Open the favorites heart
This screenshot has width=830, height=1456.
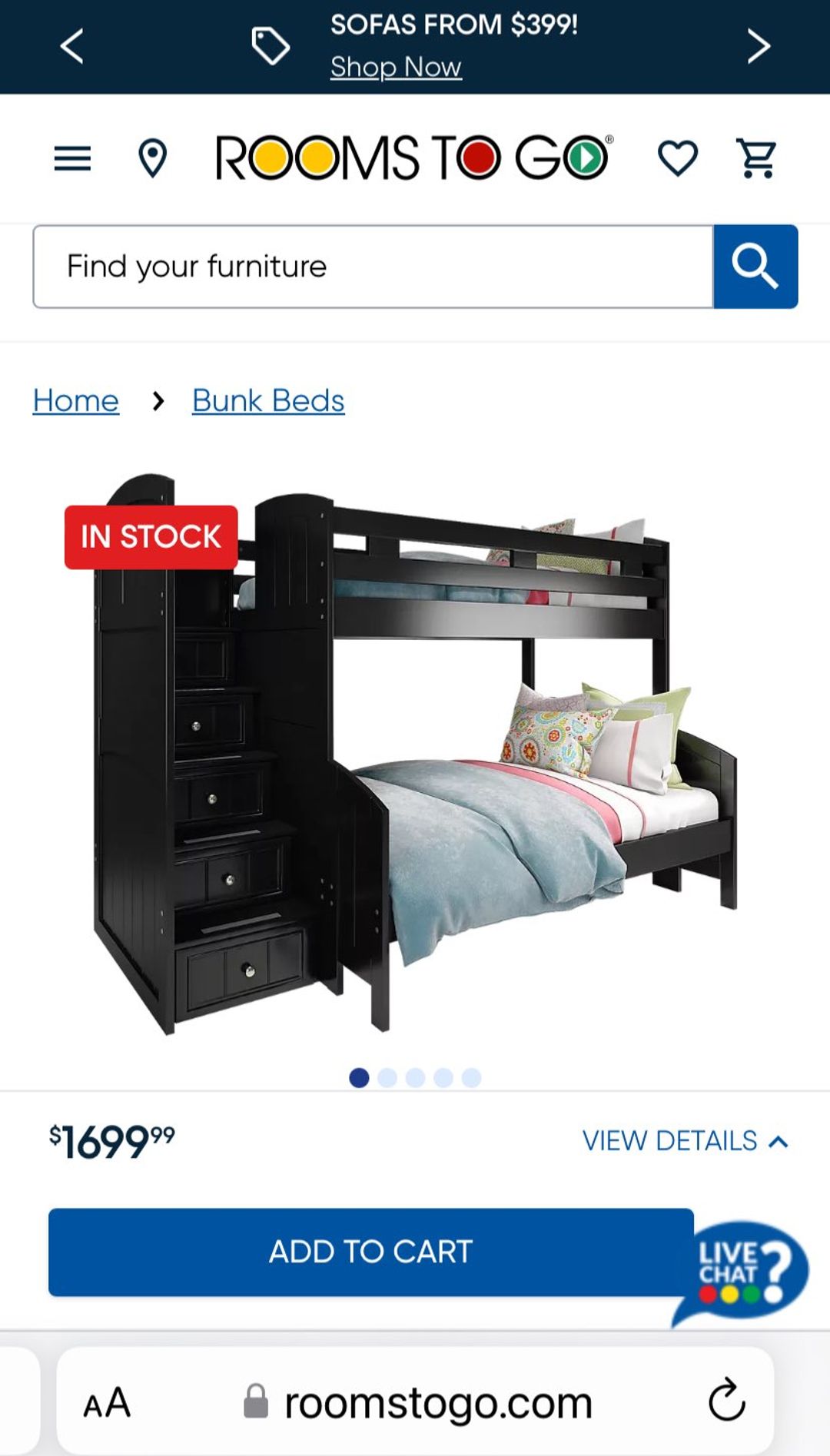(678, 158)
